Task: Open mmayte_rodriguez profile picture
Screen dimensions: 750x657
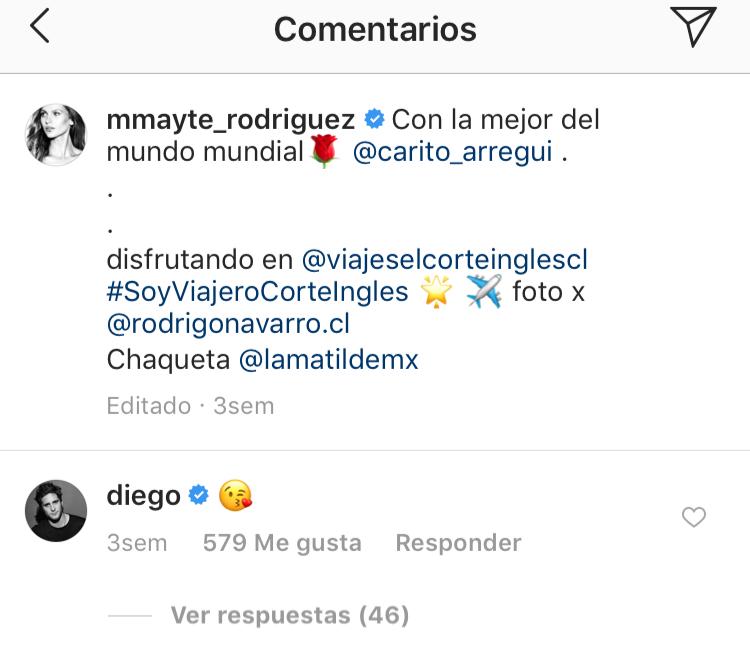Action: tap(56, 133)
